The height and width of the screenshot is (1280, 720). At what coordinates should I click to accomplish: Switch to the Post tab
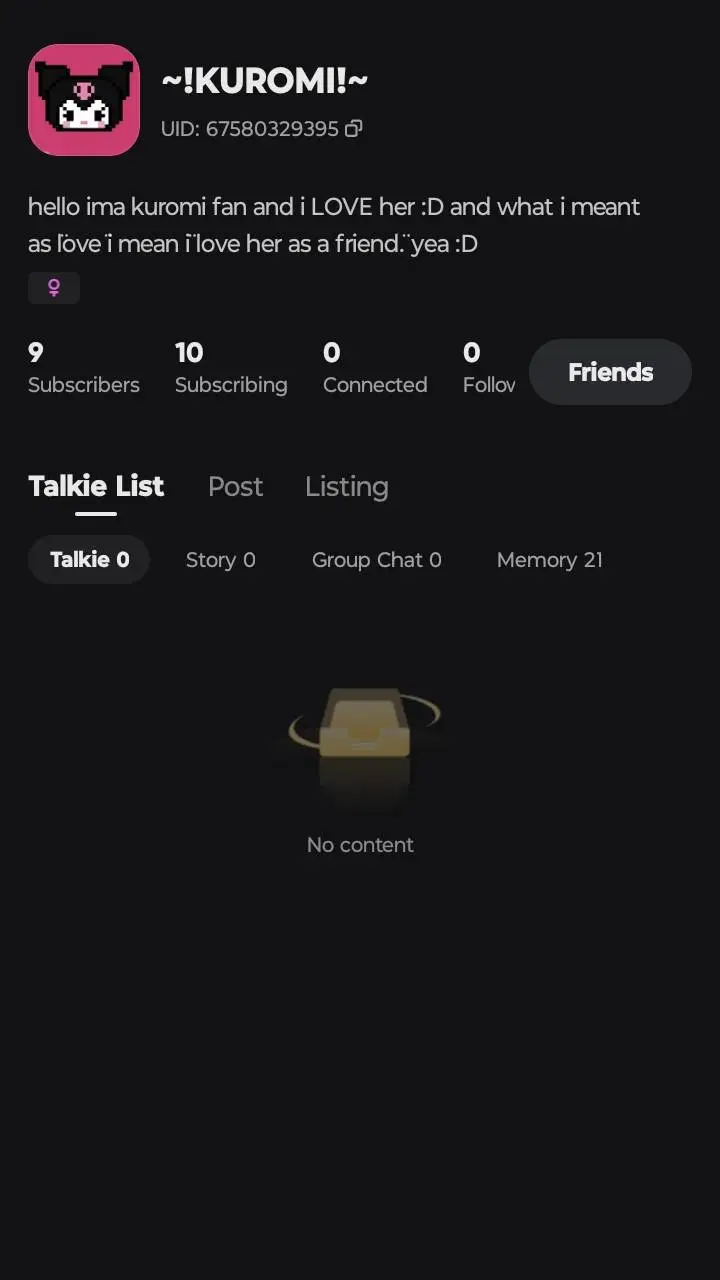coord(235,487)
